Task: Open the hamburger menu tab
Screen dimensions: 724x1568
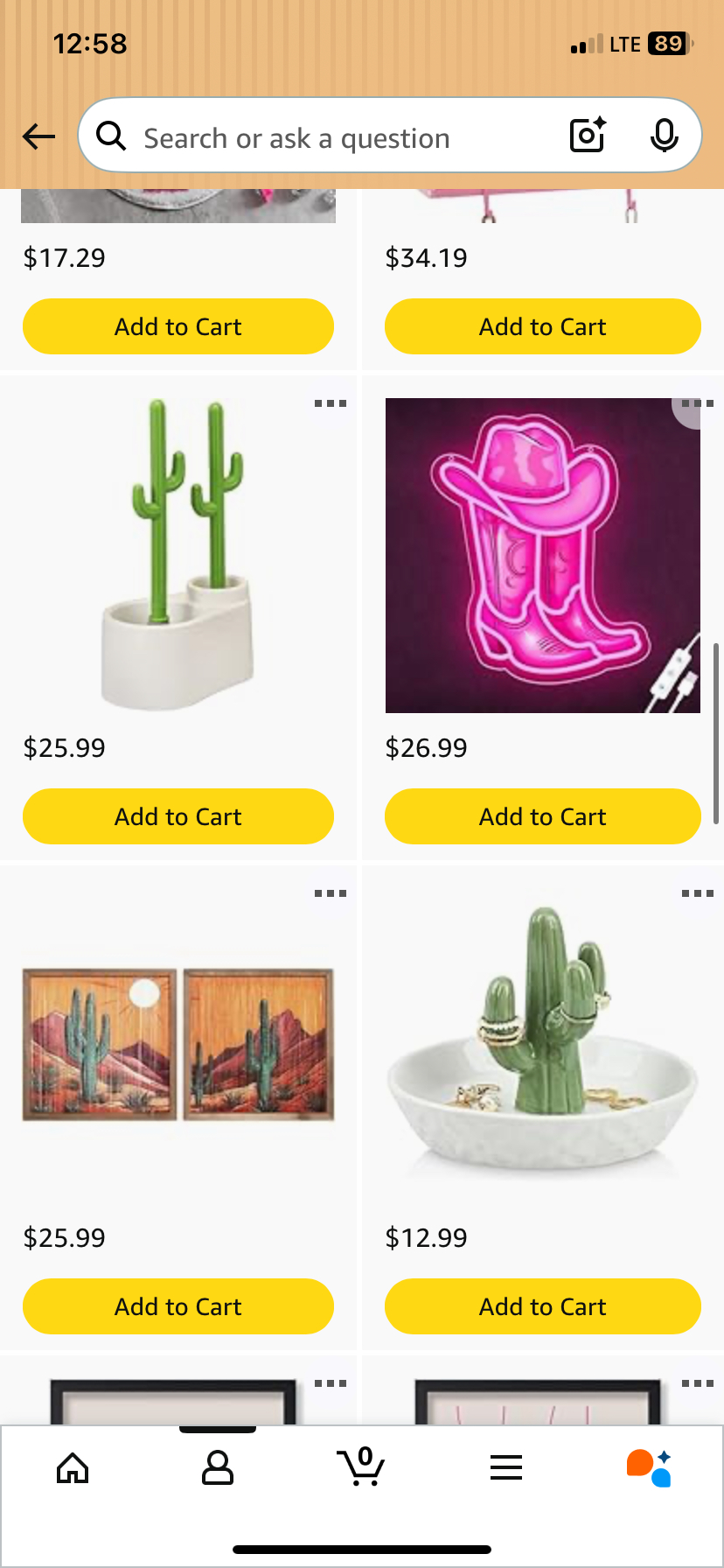Action: (506, 1467)
